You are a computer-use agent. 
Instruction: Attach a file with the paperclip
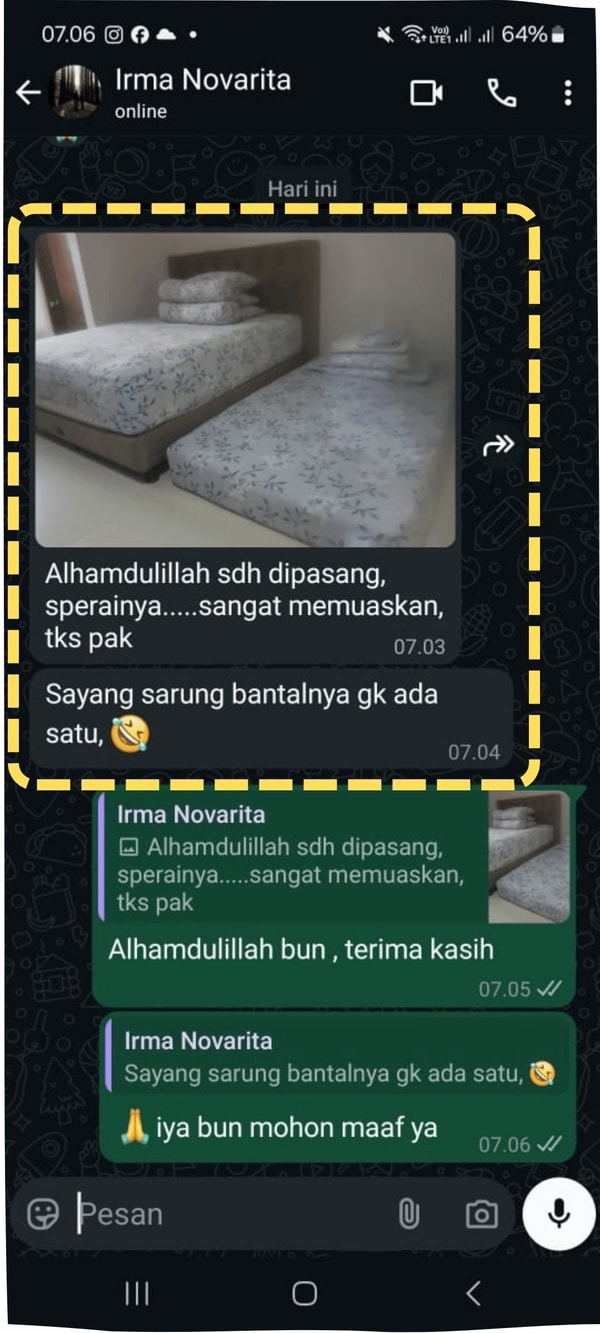point(408,1214)
